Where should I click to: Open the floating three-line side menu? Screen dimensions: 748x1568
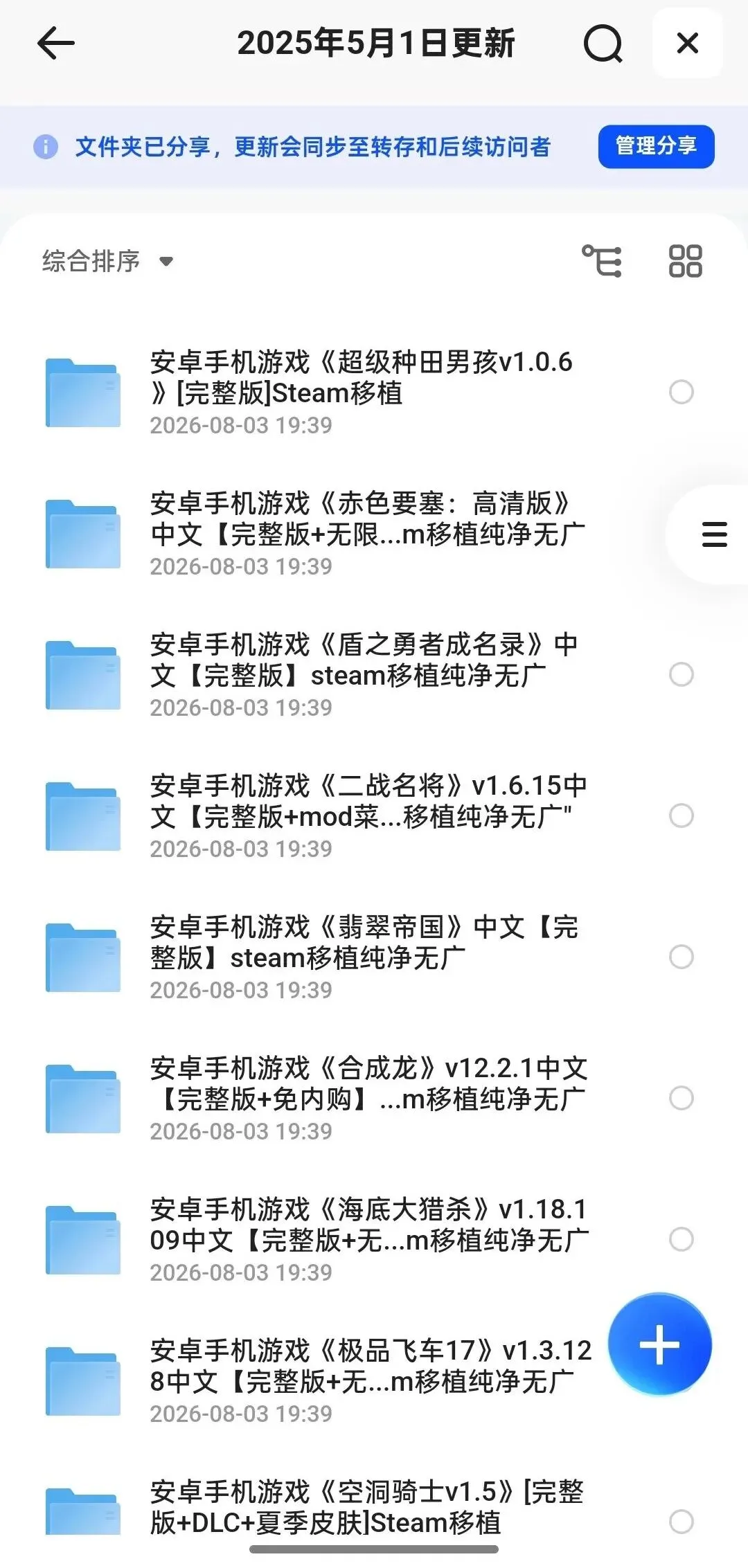pos(714,534)
